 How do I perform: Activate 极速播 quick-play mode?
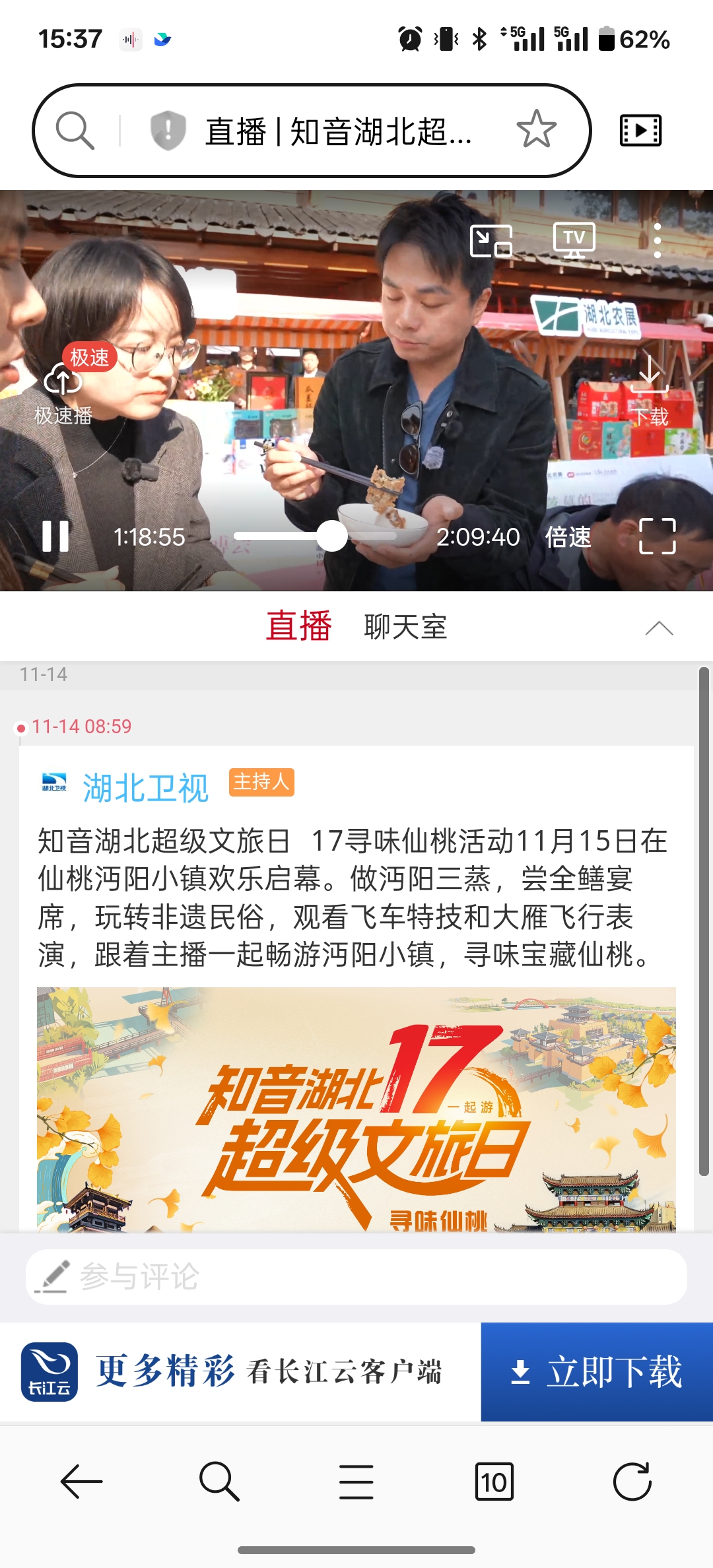click(x=64, y=389)
